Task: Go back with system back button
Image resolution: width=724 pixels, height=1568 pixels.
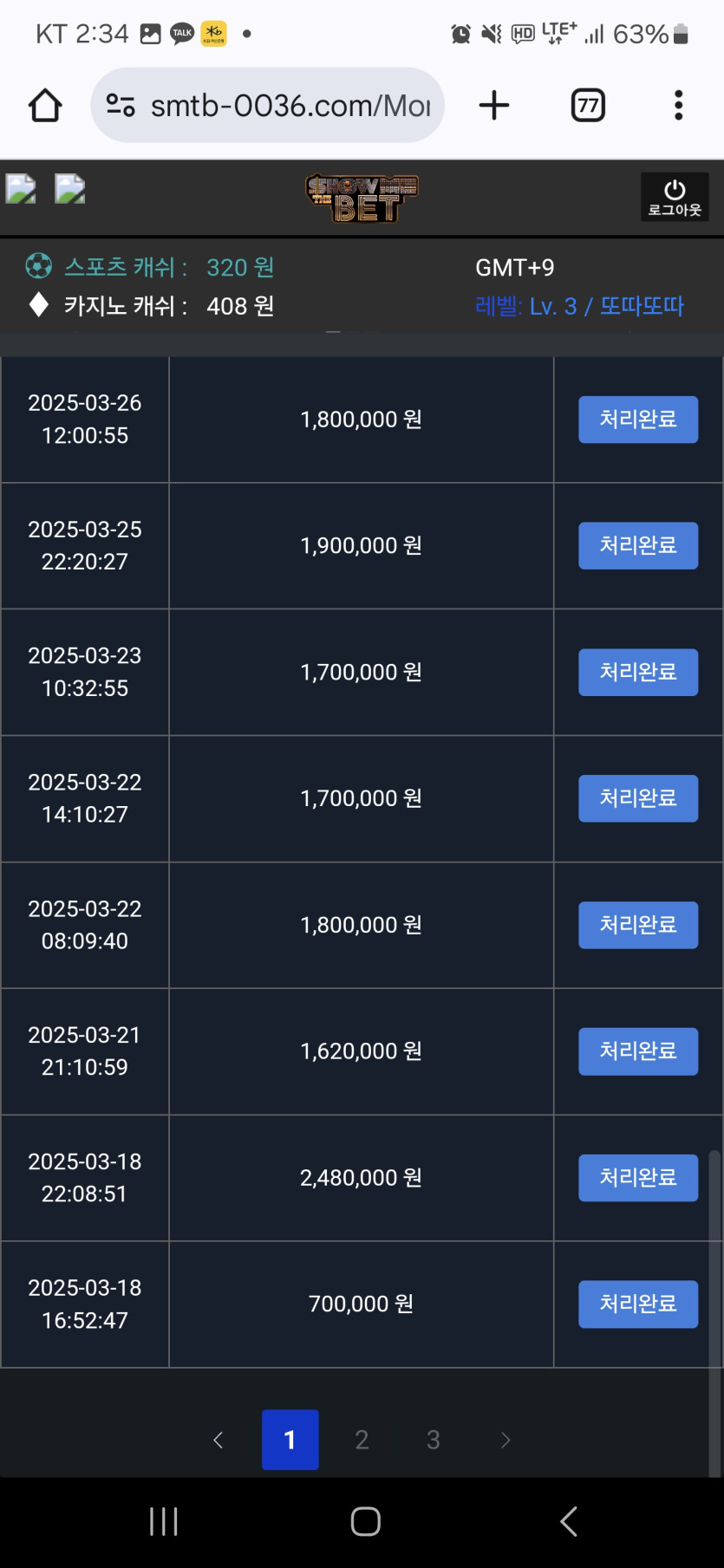Action: [x=569, y=1521]
